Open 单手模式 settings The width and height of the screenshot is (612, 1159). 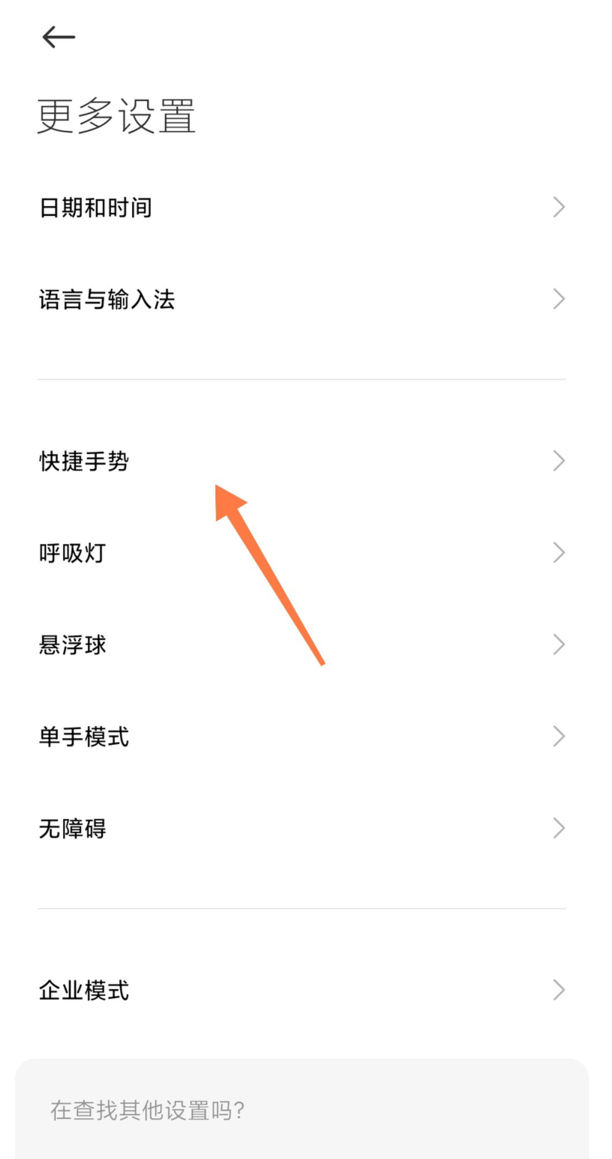pos(300,737)
